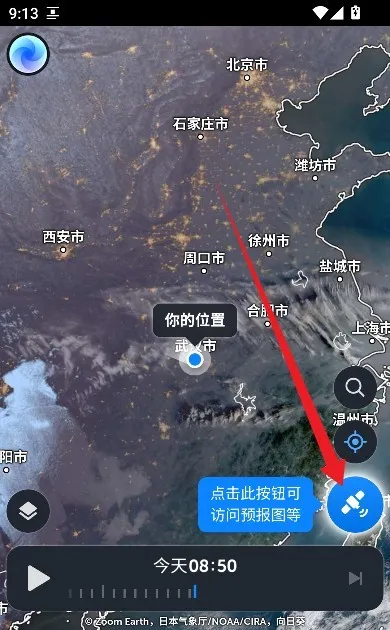Image resolution: width=390 pixels, height=630 pixels.
Task: Play the satellite time animation
Action: 38,578
